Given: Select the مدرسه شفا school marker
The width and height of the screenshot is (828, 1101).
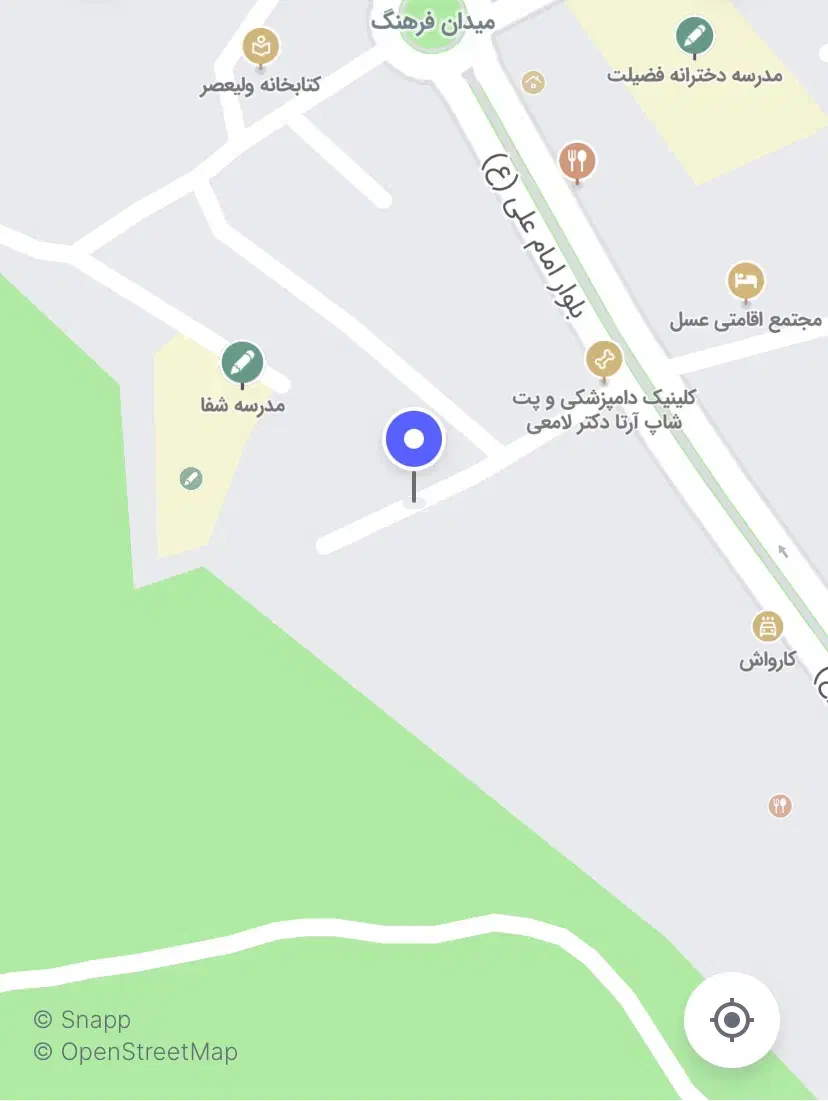Looking at the screenshot, I should coord(242,362).
